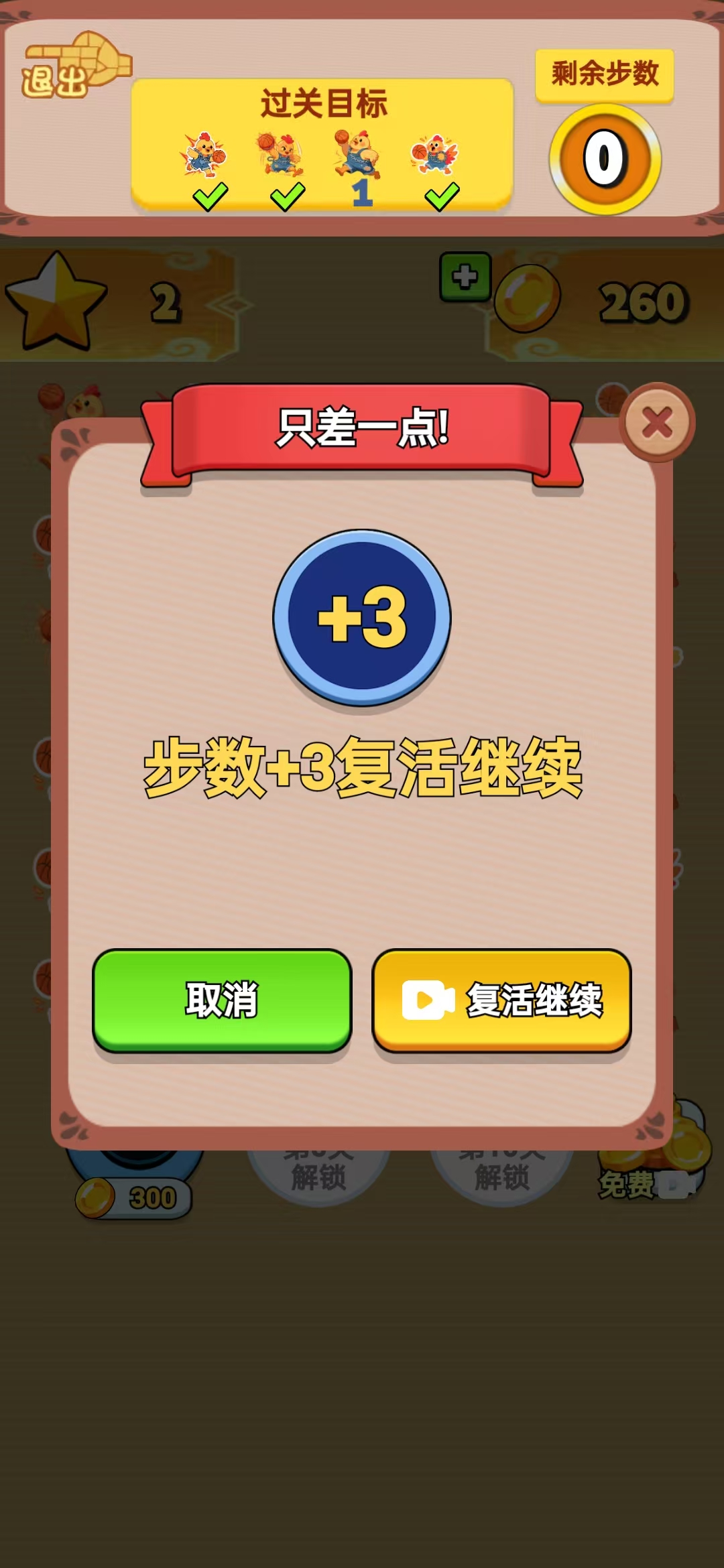Tap 取消 to decline the revive
This screenshot has width=724, height=1568.
click(222, 1000)
